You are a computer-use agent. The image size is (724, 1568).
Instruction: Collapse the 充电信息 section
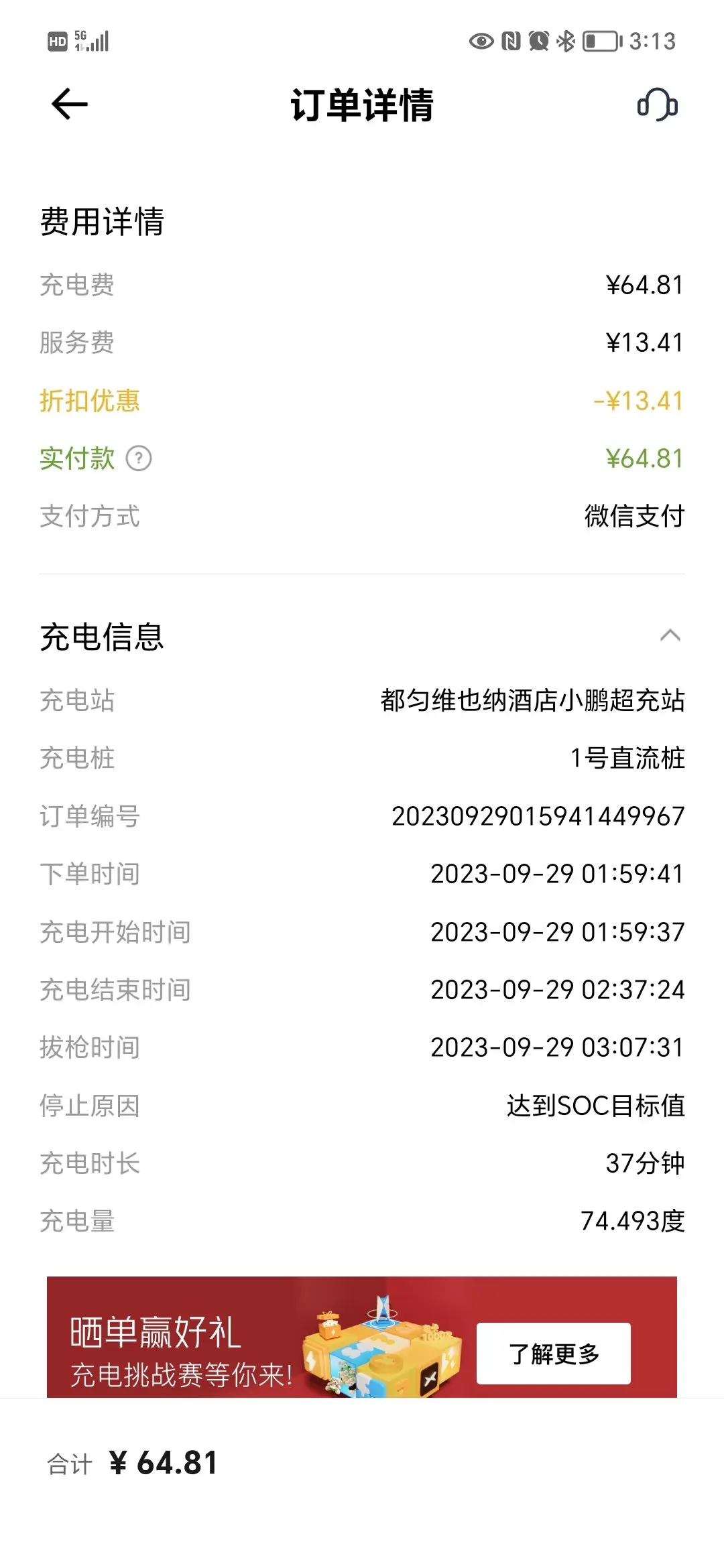[x=670, y=635]
